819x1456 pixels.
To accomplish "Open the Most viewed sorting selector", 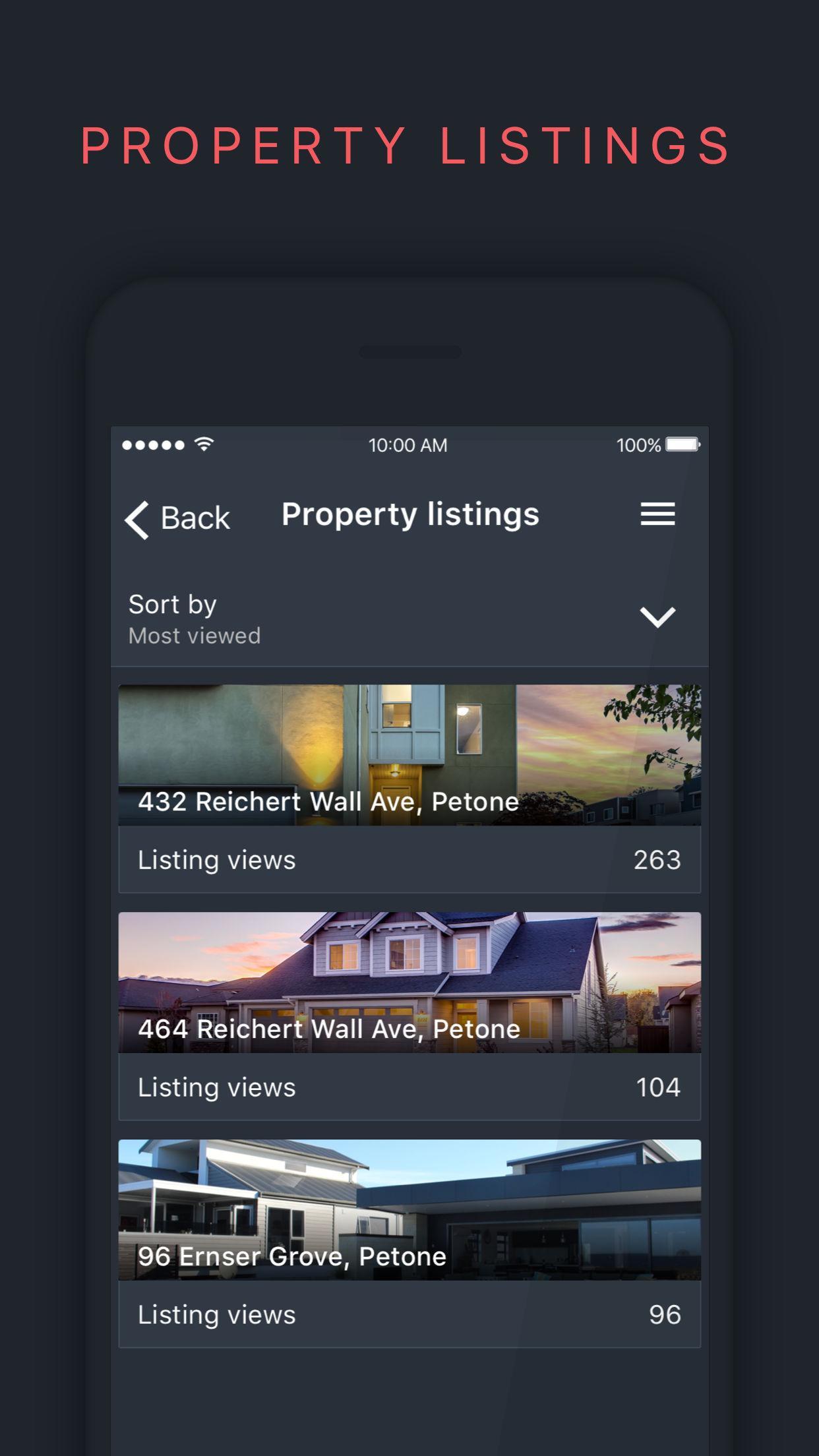I will (x=195, y=635).
